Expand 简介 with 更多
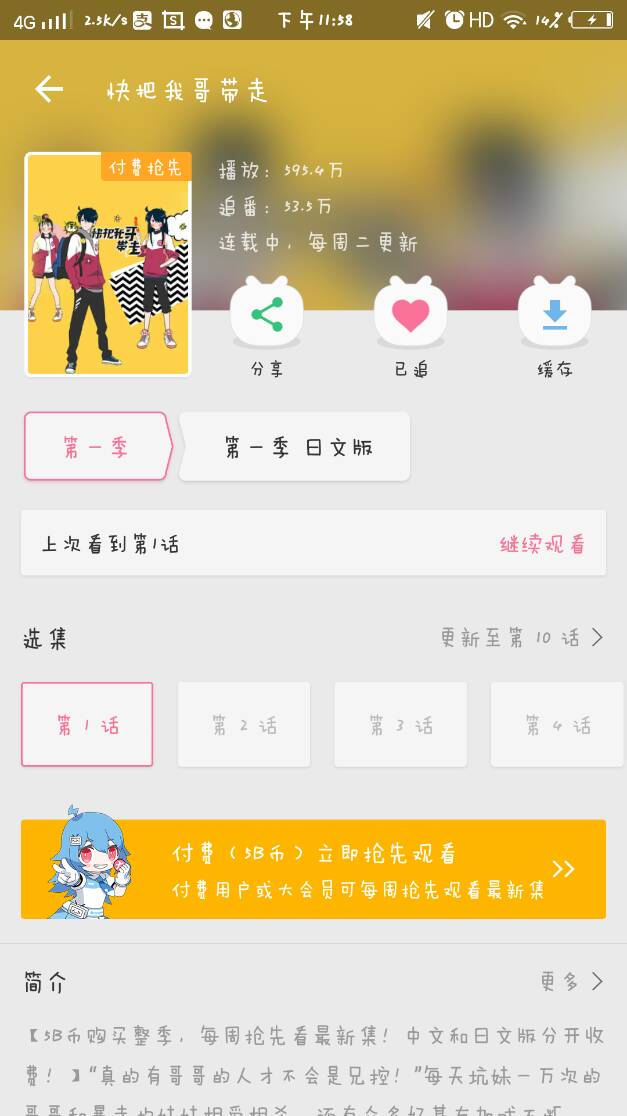The width and height of the screenshot is (627, 1116). pos(571,981)
